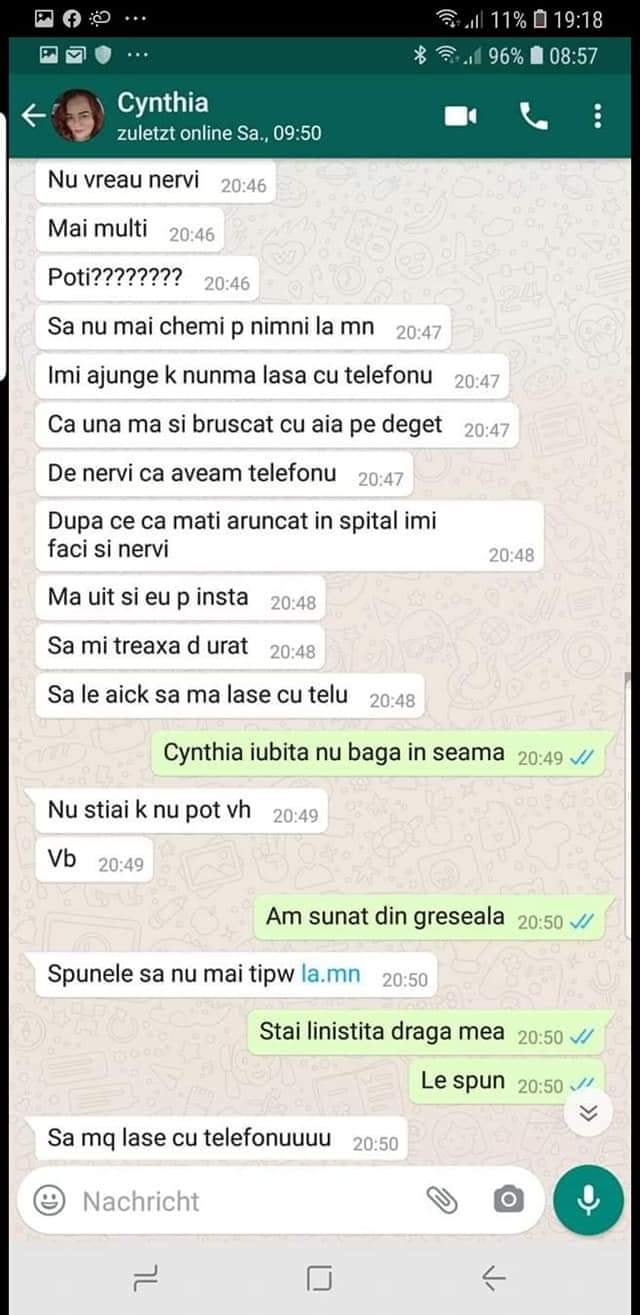
Task: Attach a file with the paperclip
Action: click(442, 1200)
